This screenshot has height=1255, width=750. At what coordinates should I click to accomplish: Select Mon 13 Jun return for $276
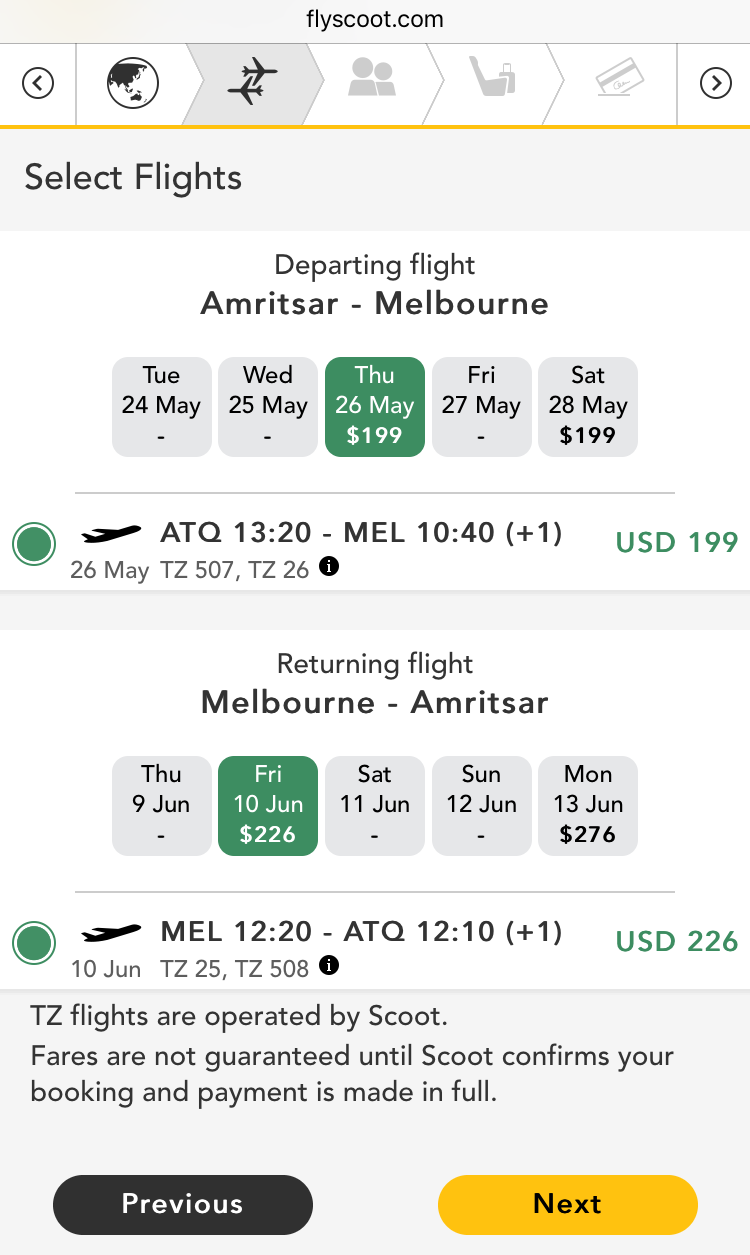coord(588,805)
